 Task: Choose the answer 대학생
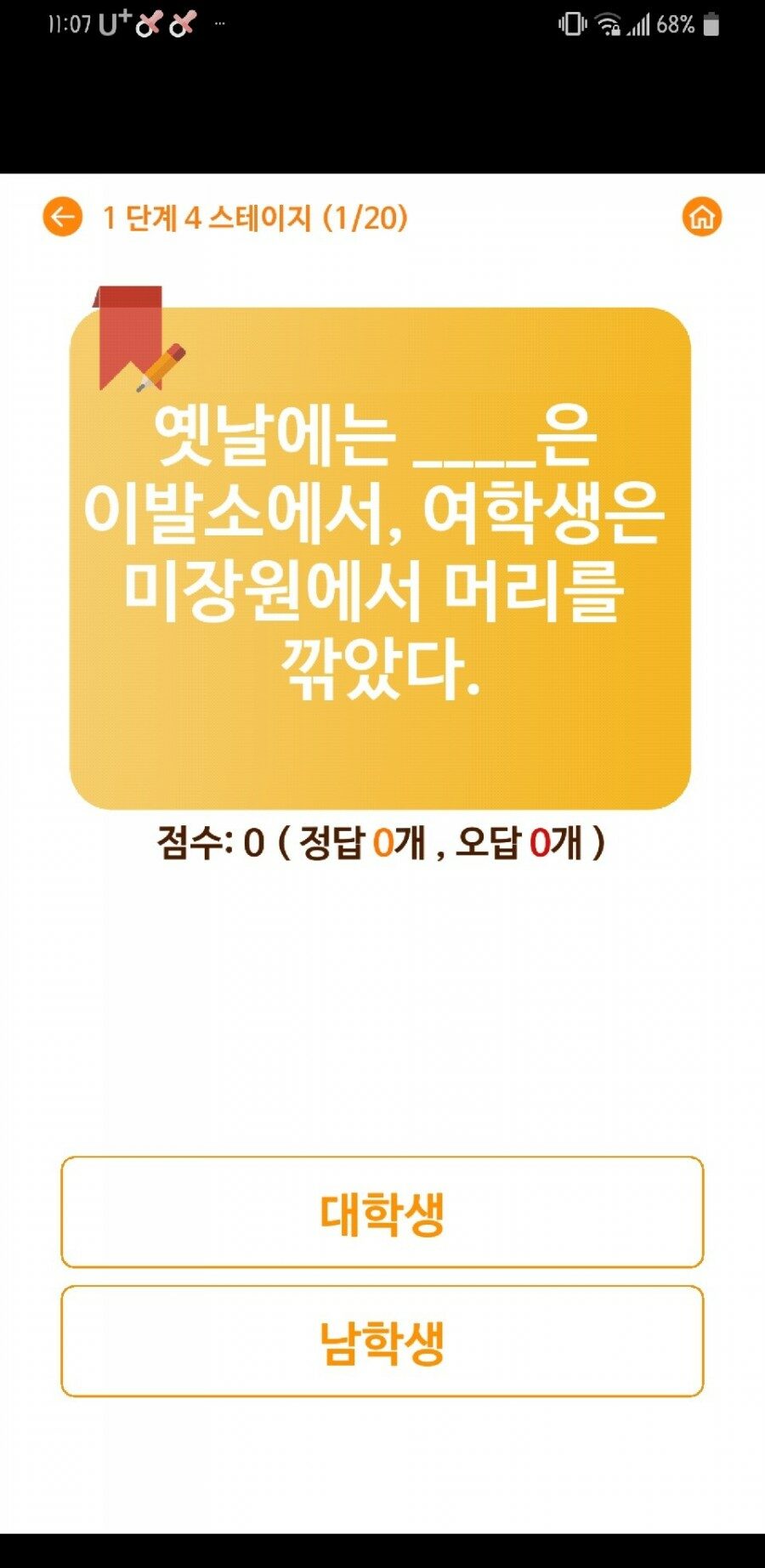382,1212
